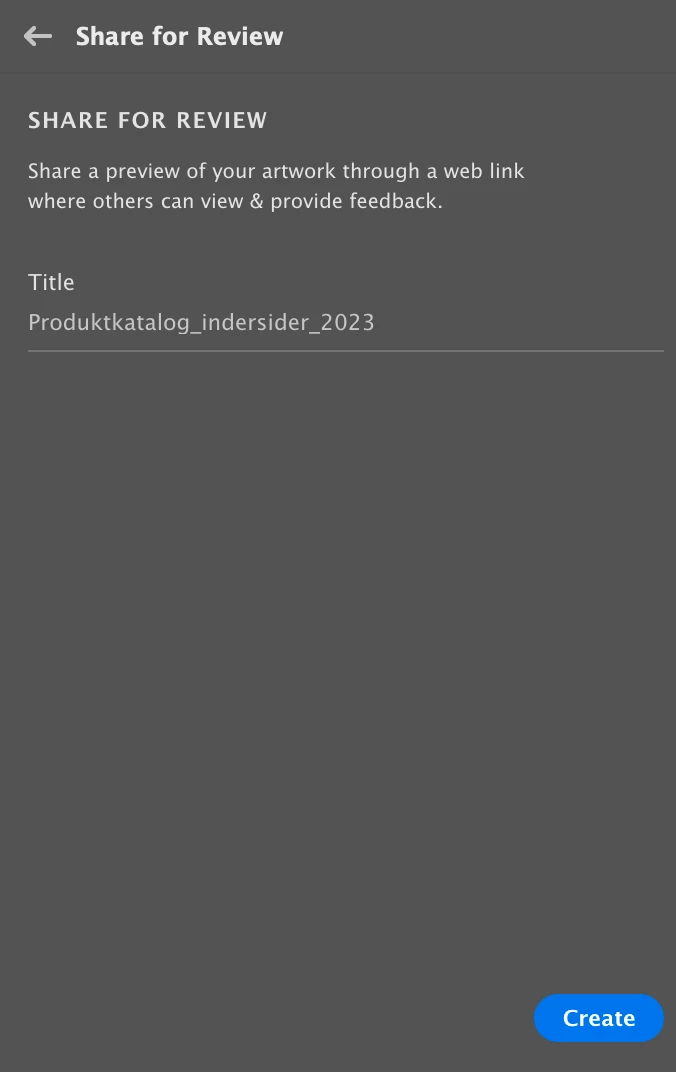Tap Create to generate review link
676x1072 pixels.
tap(598, 1018)
